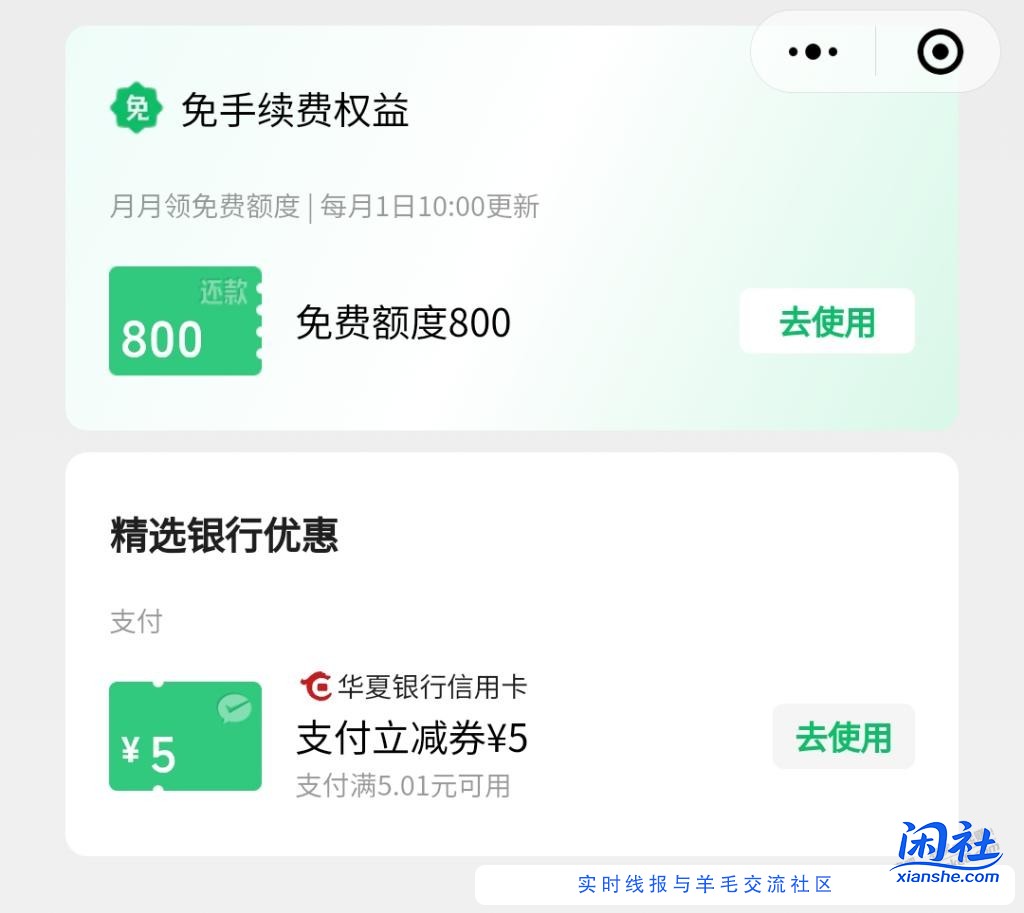Open the mini program three-dot menu

coord(812,52)
